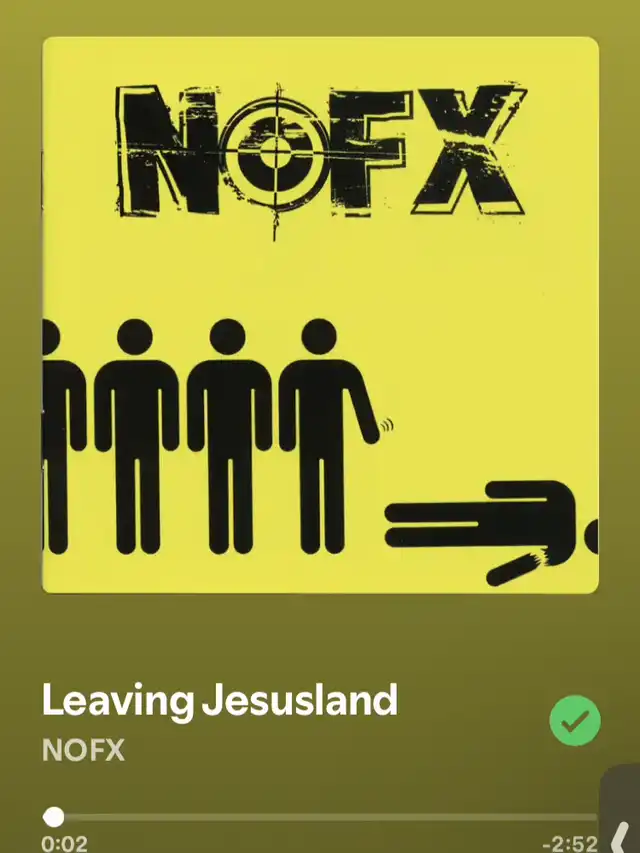Open the NOFX artist link
Screen dimensions: 640x853
84,750
